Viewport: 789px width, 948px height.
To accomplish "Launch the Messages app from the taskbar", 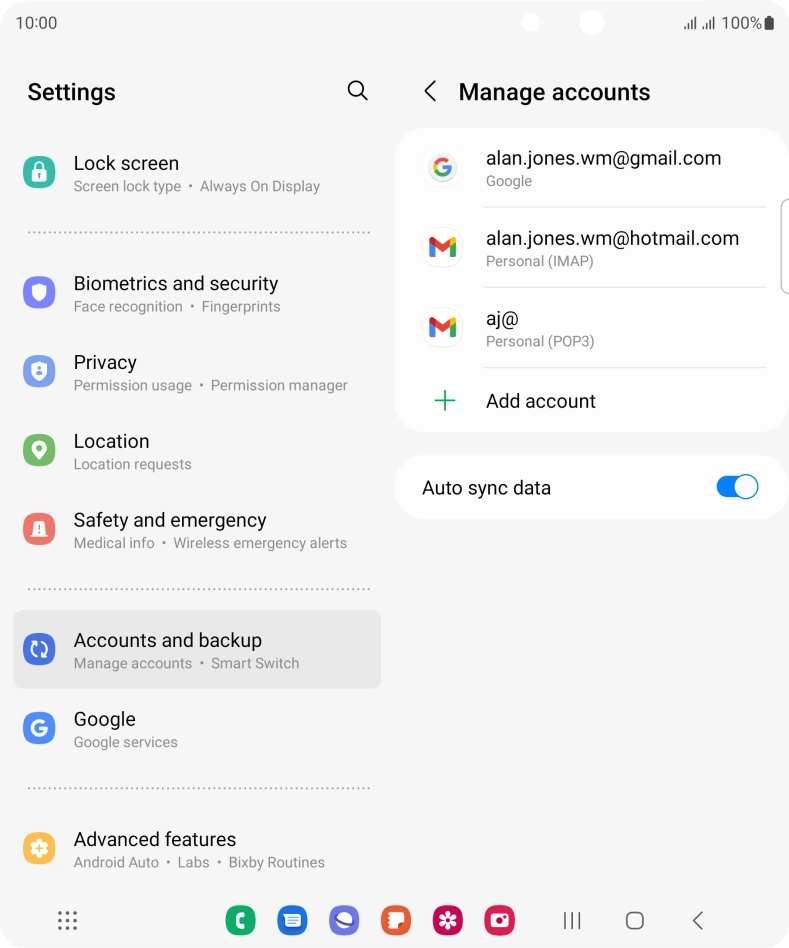I will click(292, 920).
